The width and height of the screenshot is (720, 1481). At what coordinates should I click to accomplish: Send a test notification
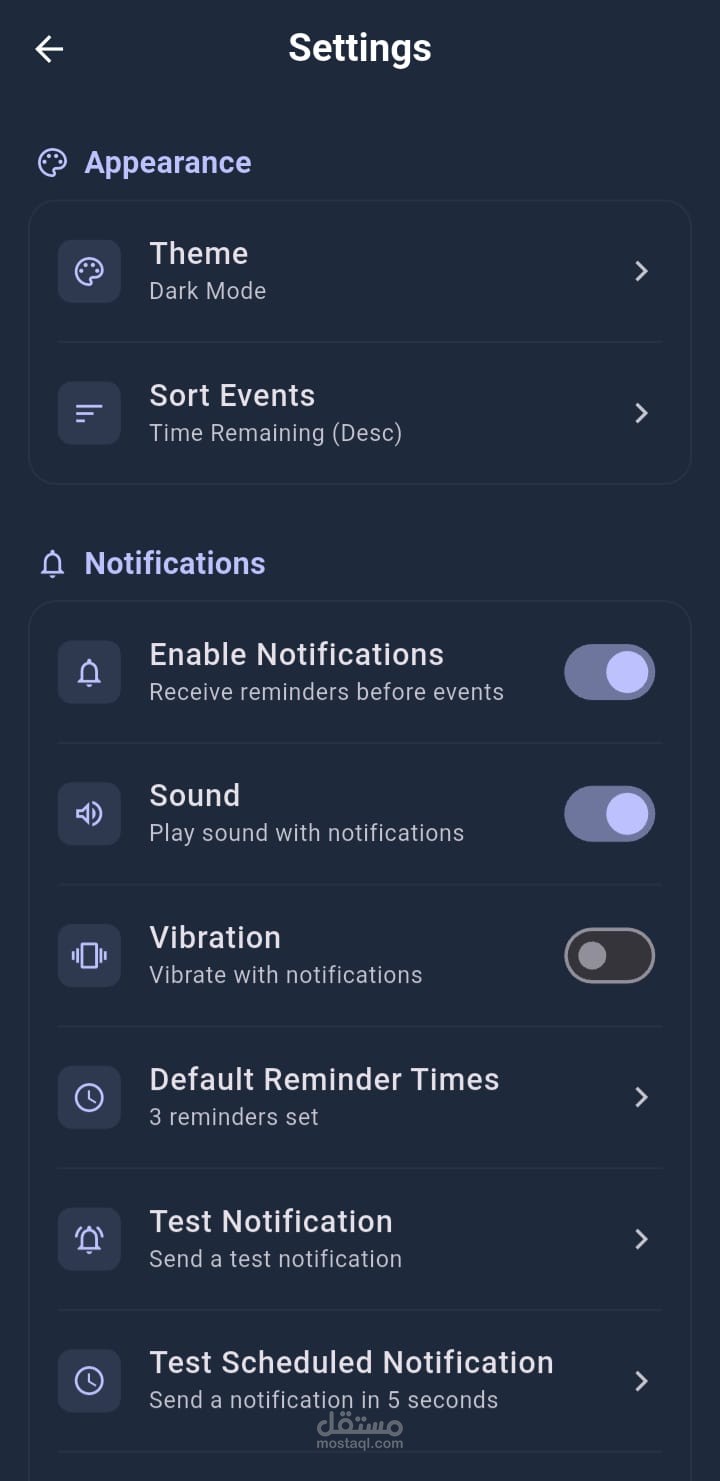coord(360,1239)
